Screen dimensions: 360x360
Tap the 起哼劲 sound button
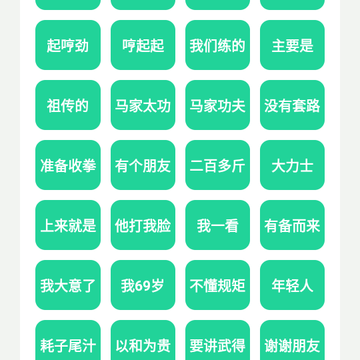(68, 45)
